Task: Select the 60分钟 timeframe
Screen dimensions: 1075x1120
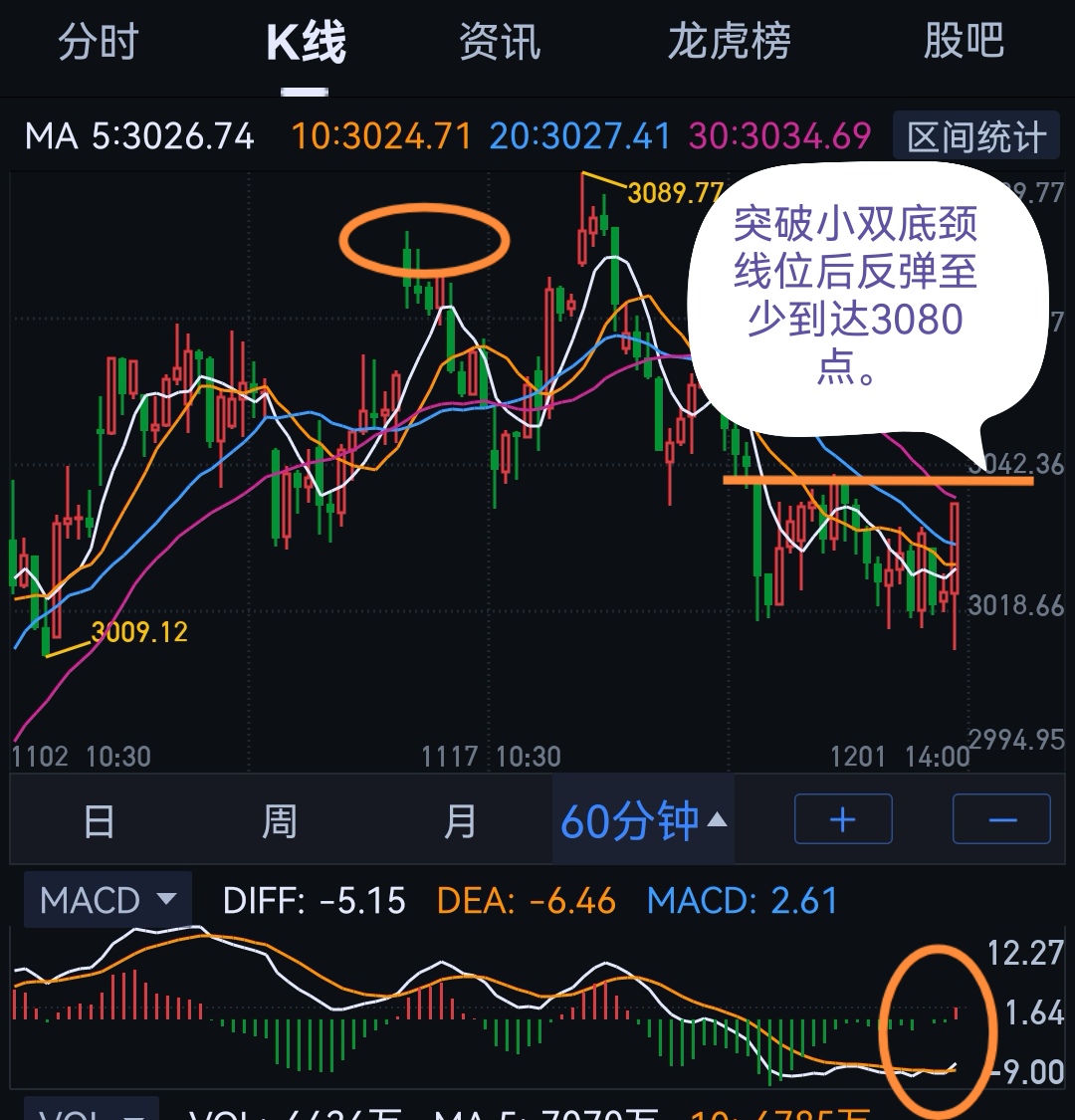Action: pyautogui.click(x=631, y=818)
